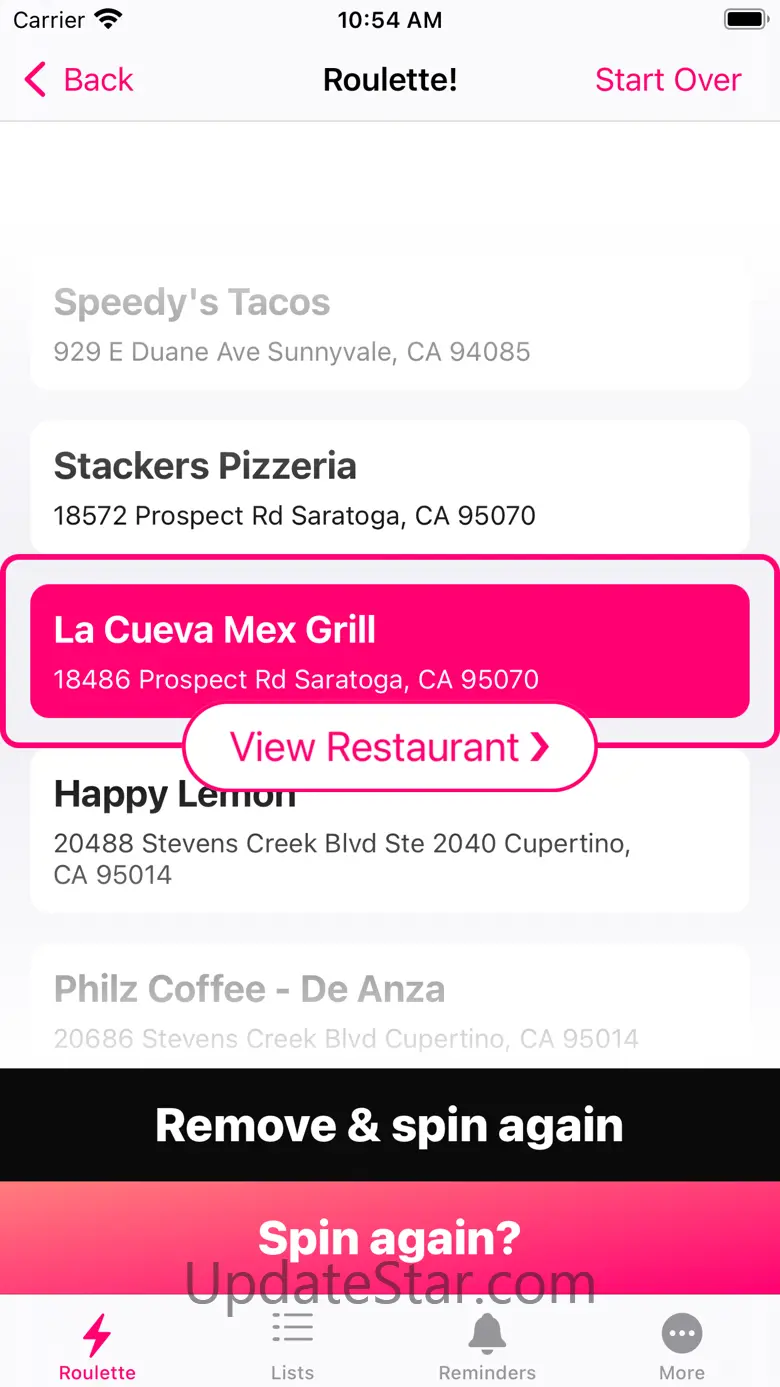
Task: Open the Lists tab
Action: tap(292, 1347)
